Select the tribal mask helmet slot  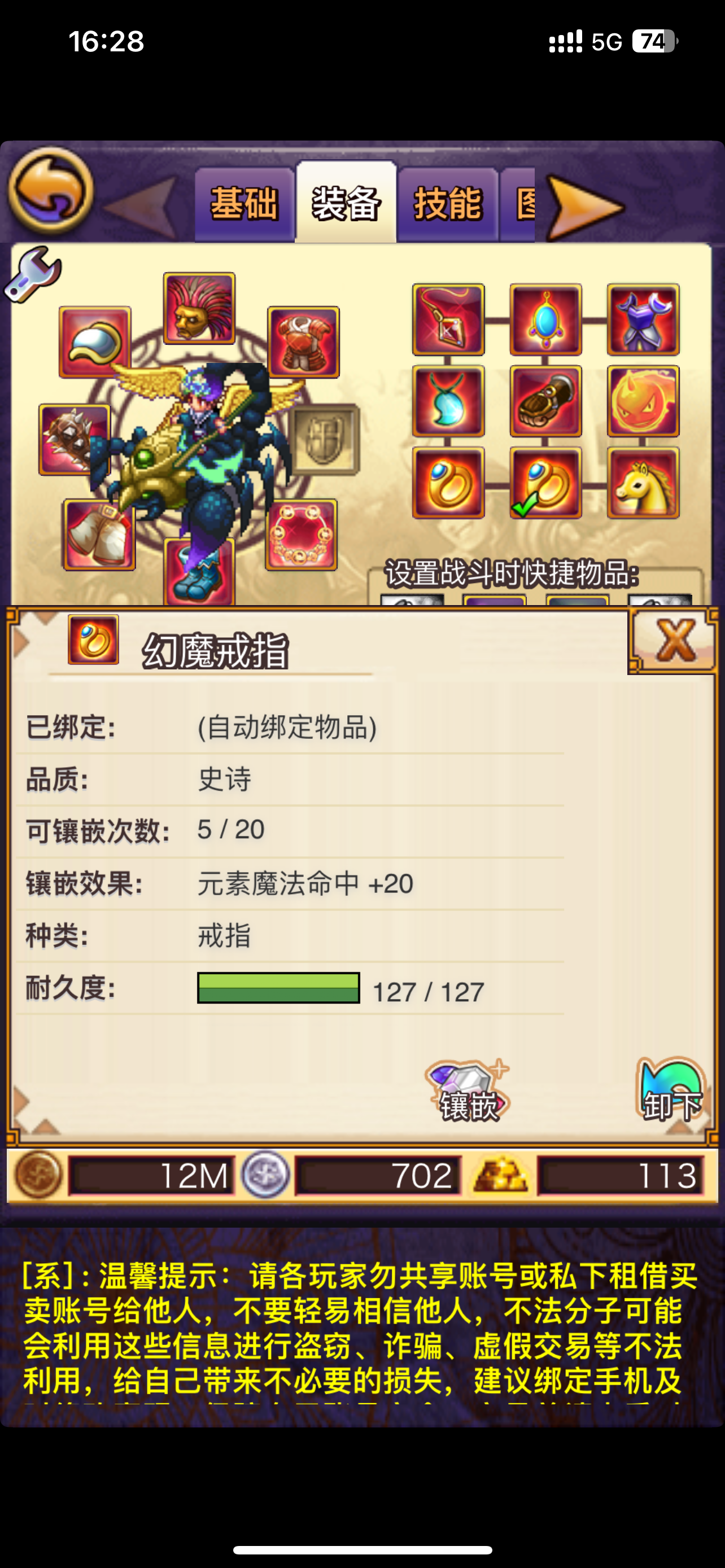[x=199, y=308]
